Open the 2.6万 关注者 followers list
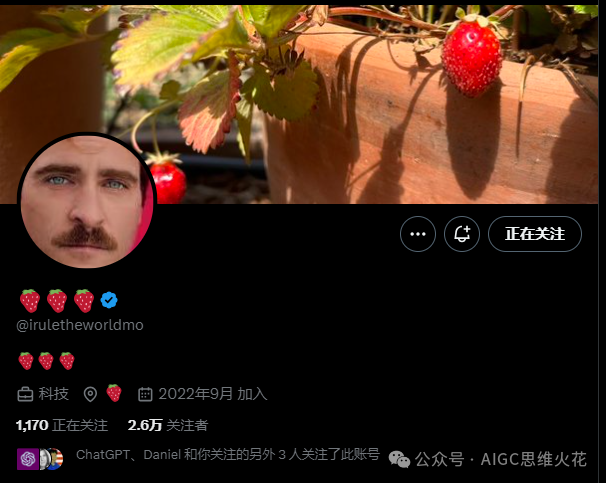Image resolution: width=606 pixels, height=483 pixels. (168, 425)
